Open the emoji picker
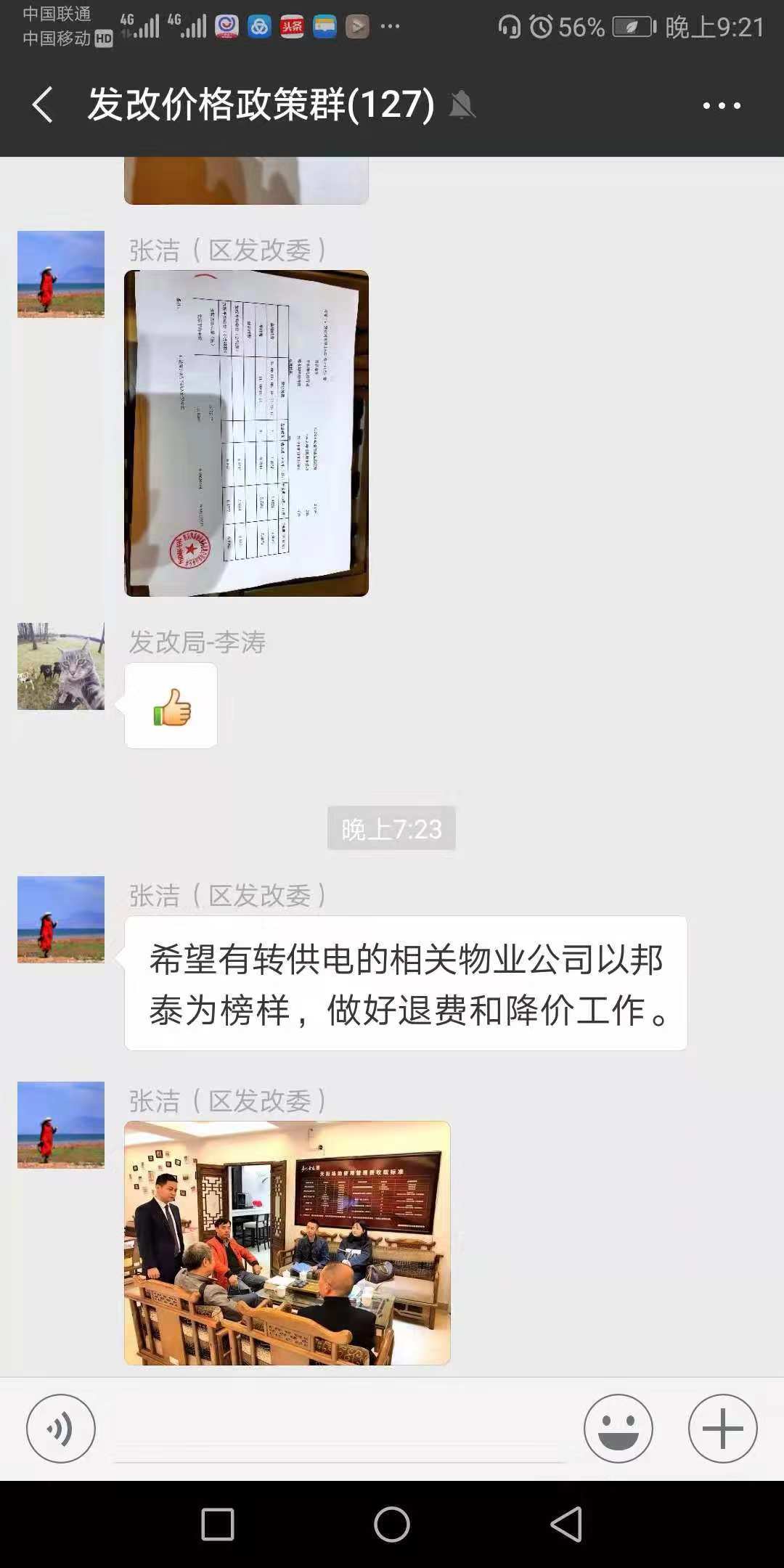 618,1429
